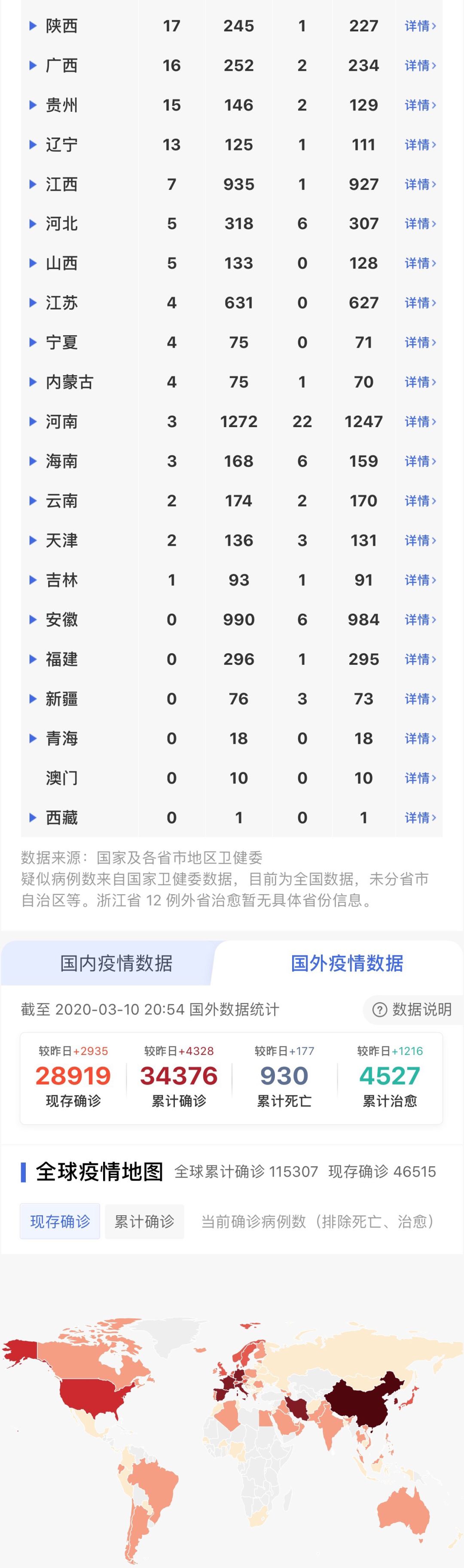The image size is (464, 1568).
Task: Switch map to 累计确诊
Action: click(x=144, y=1221)
